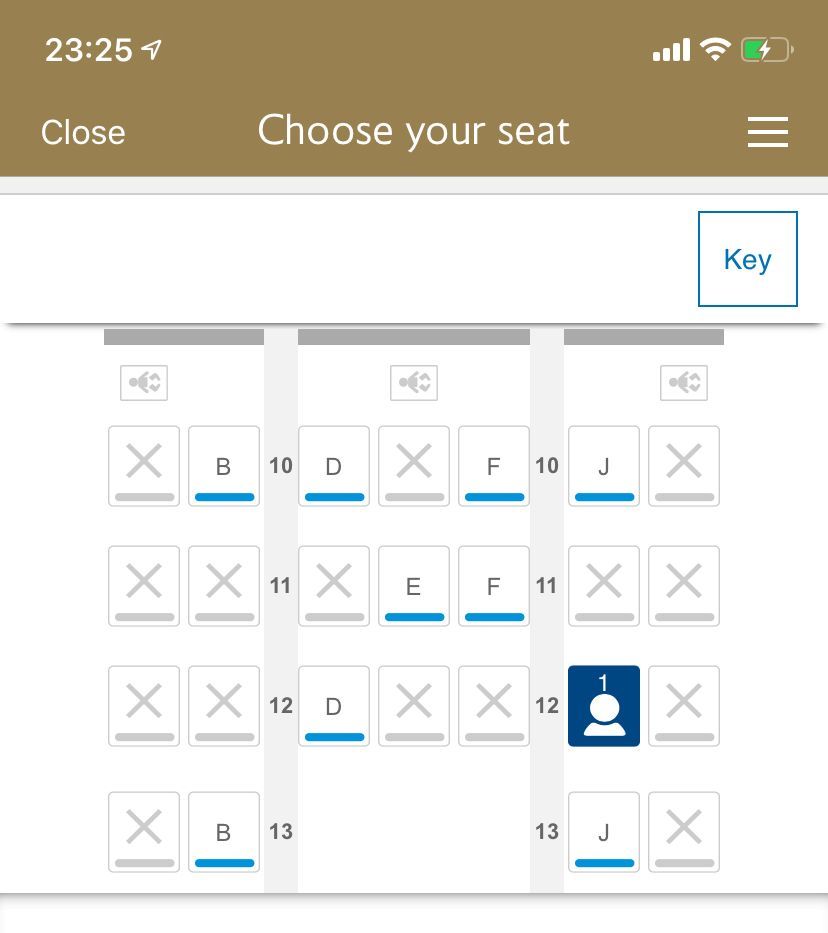The image size is (828, 933).
Task: Select seat J in row 13
Action: (604, 832)
